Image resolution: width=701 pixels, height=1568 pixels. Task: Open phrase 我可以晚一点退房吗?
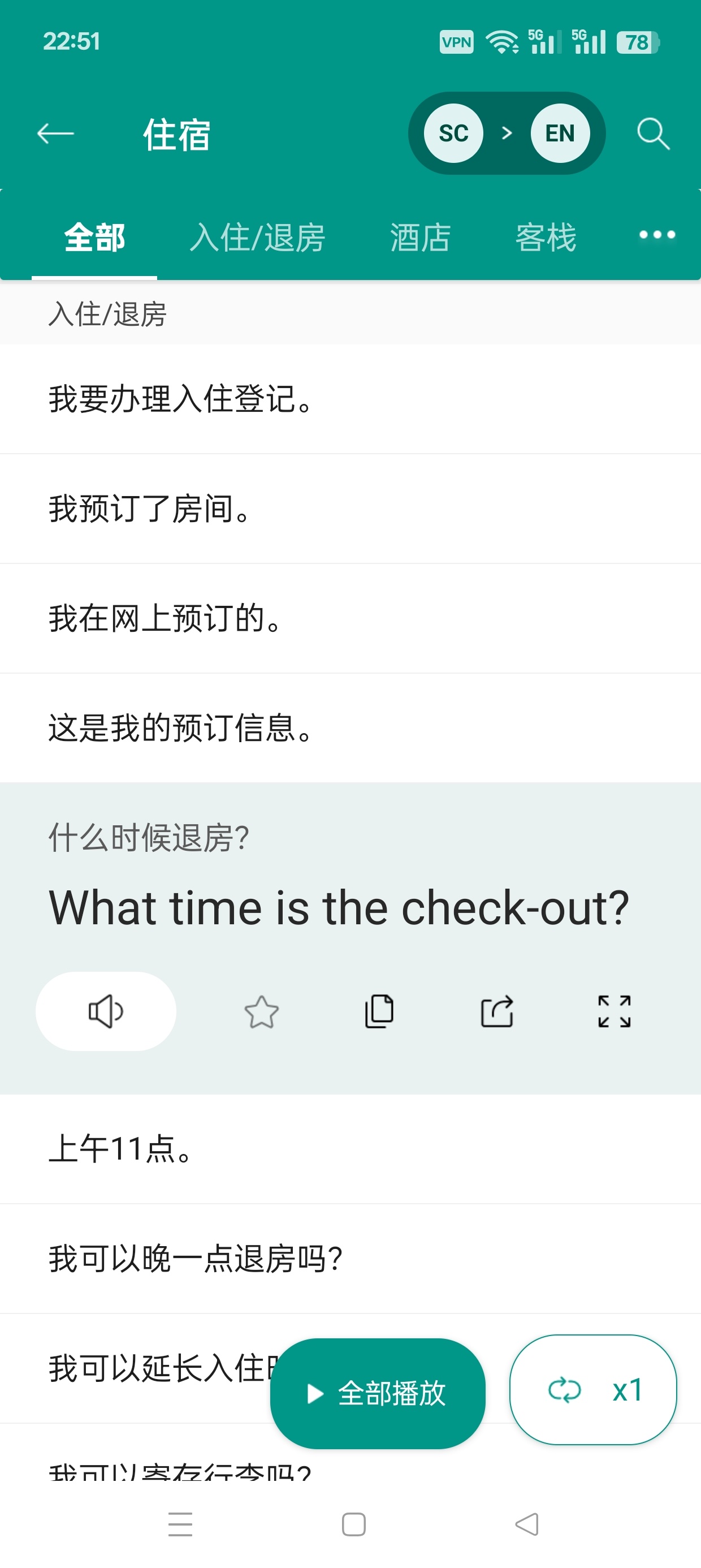[x=350, y=1259]
